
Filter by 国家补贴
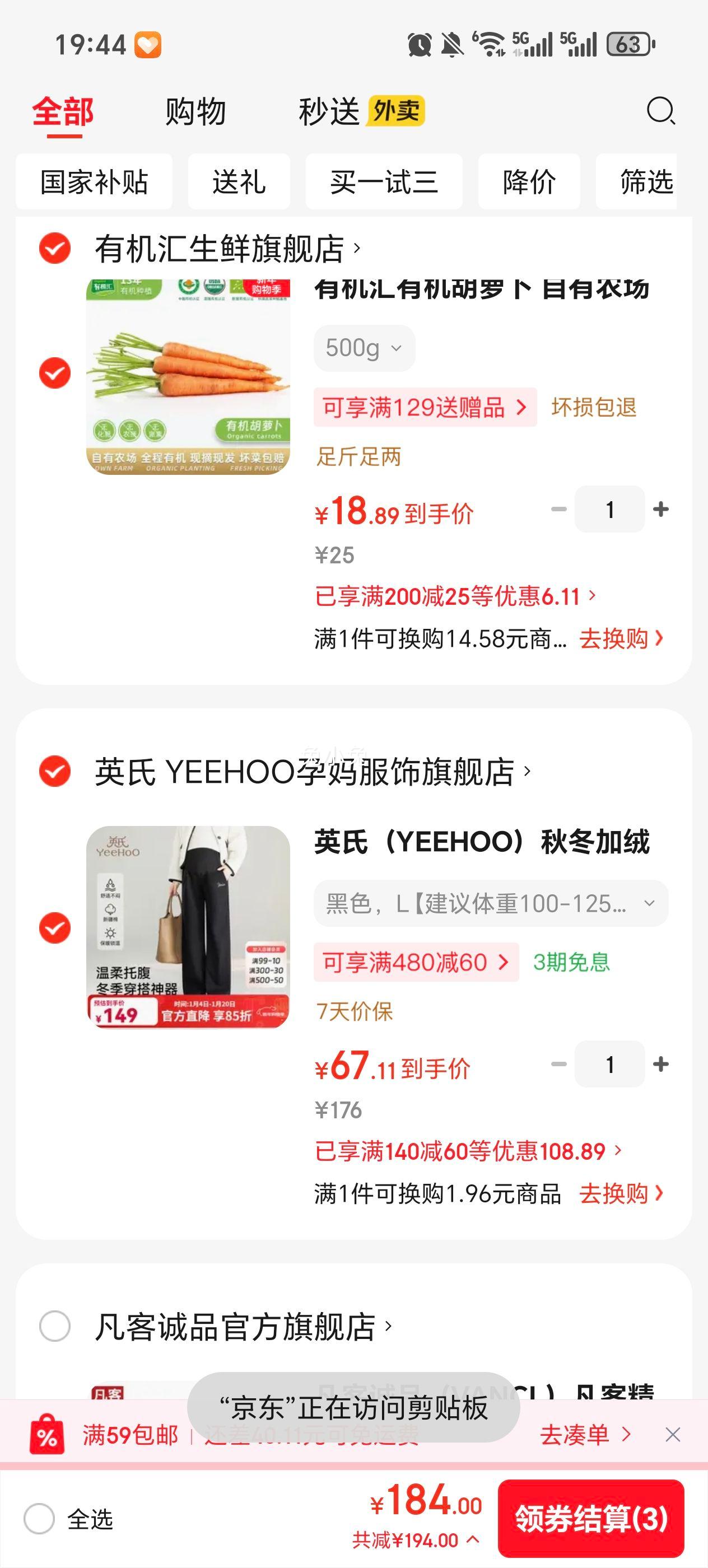[x=94, y=182]
